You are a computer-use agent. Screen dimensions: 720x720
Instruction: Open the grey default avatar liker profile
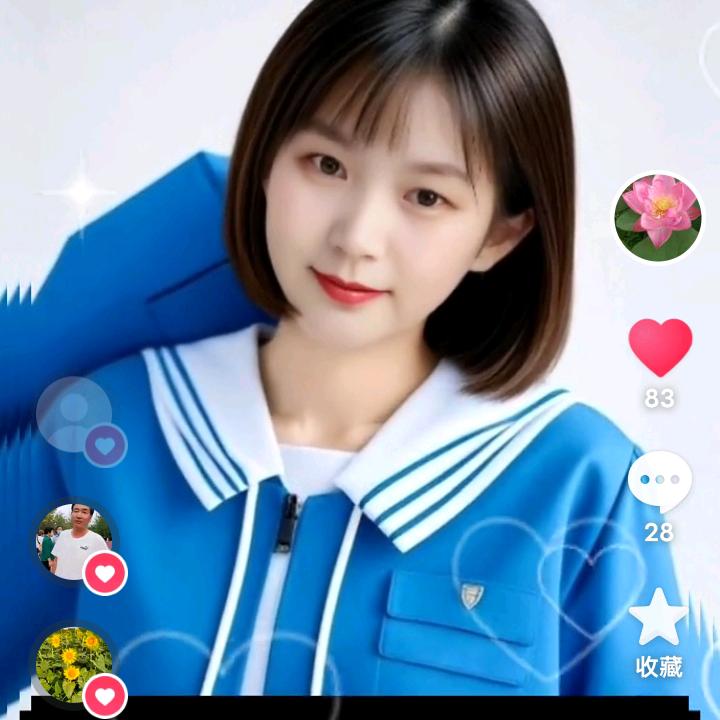coord(74,415)
